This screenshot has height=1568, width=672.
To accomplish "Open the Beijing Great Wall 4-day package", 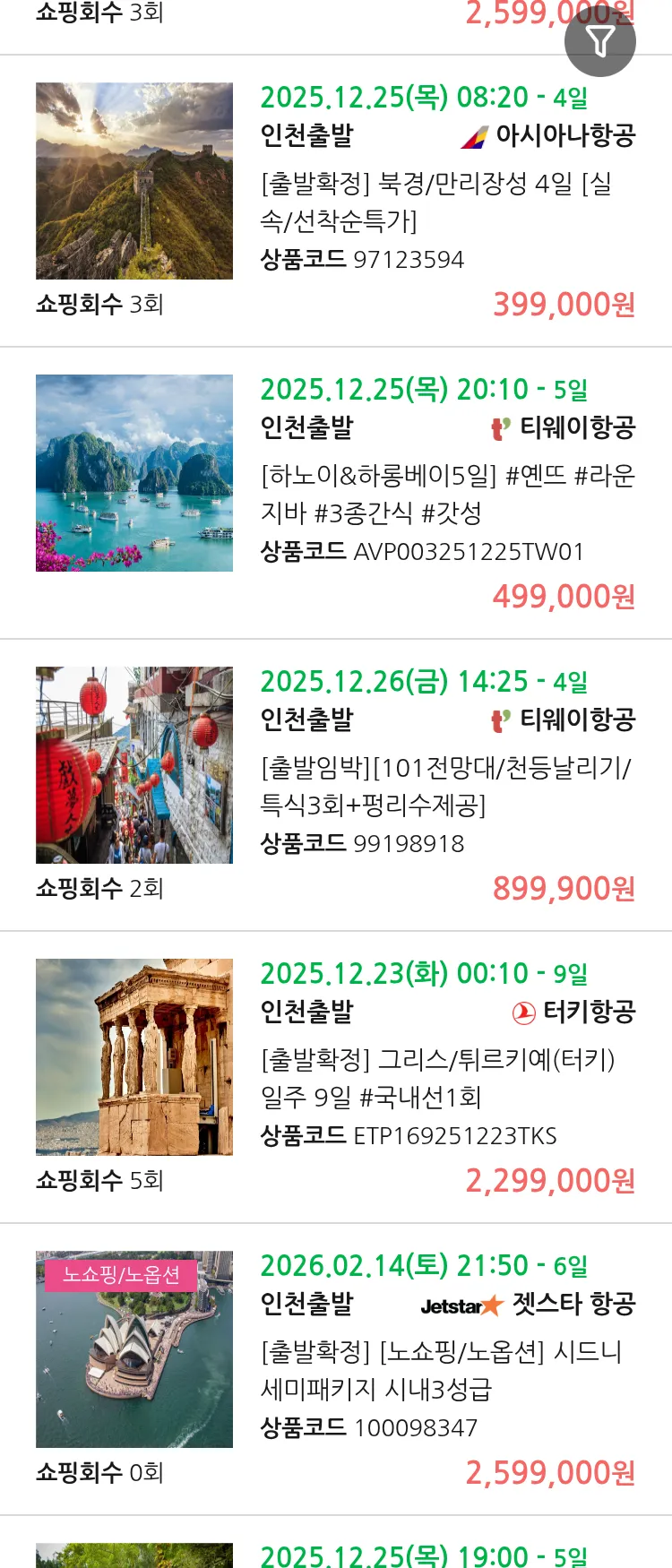I will click(436, 202).
